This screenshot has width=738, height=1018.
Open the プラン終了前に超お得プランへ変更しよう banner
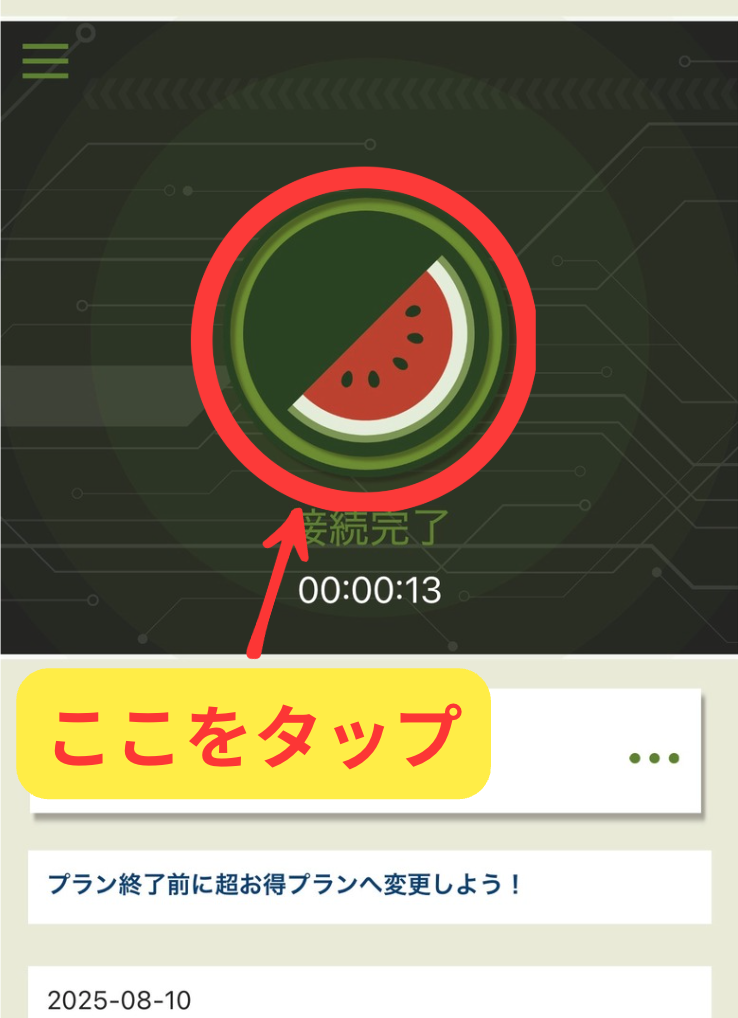tap(369, 886)
